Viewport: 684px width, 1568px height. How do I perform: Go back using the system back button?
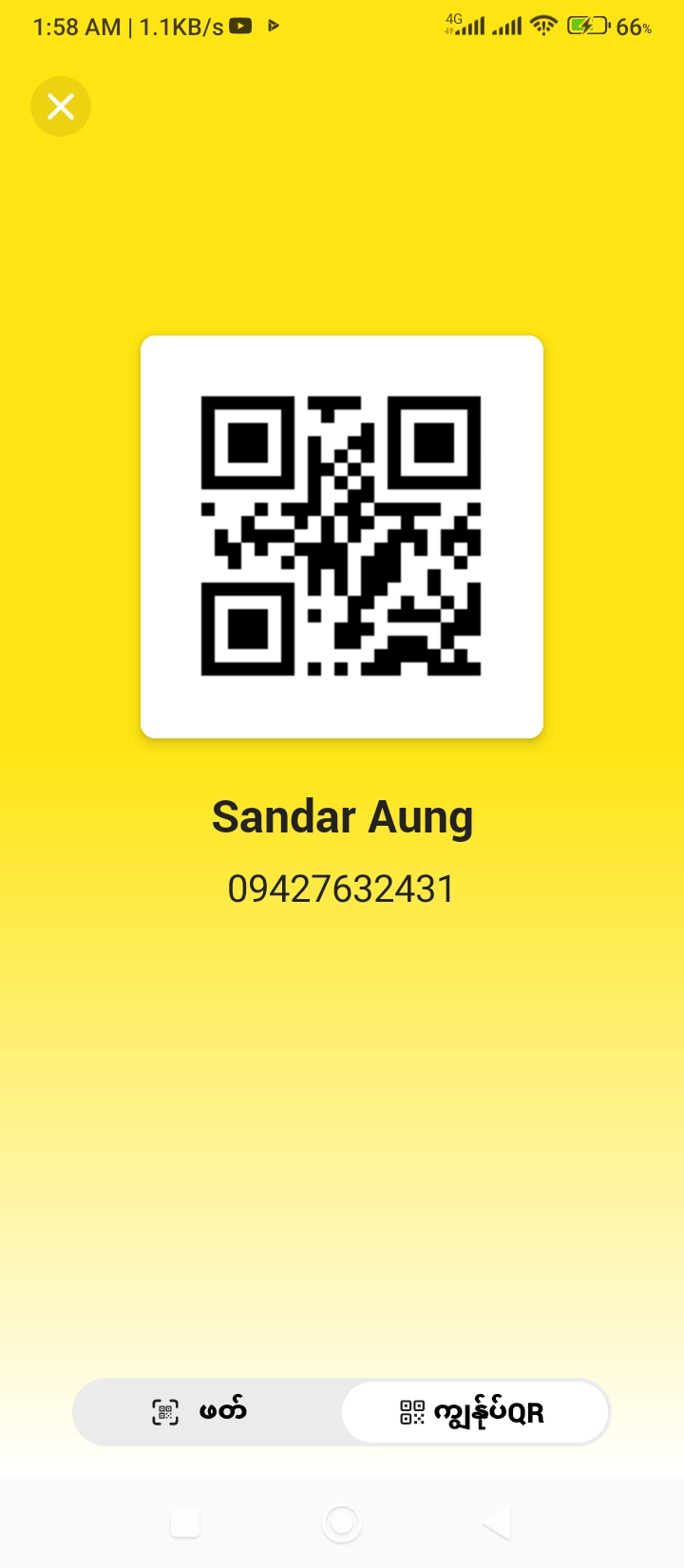pyautogui.click(x=498, y=1523)
